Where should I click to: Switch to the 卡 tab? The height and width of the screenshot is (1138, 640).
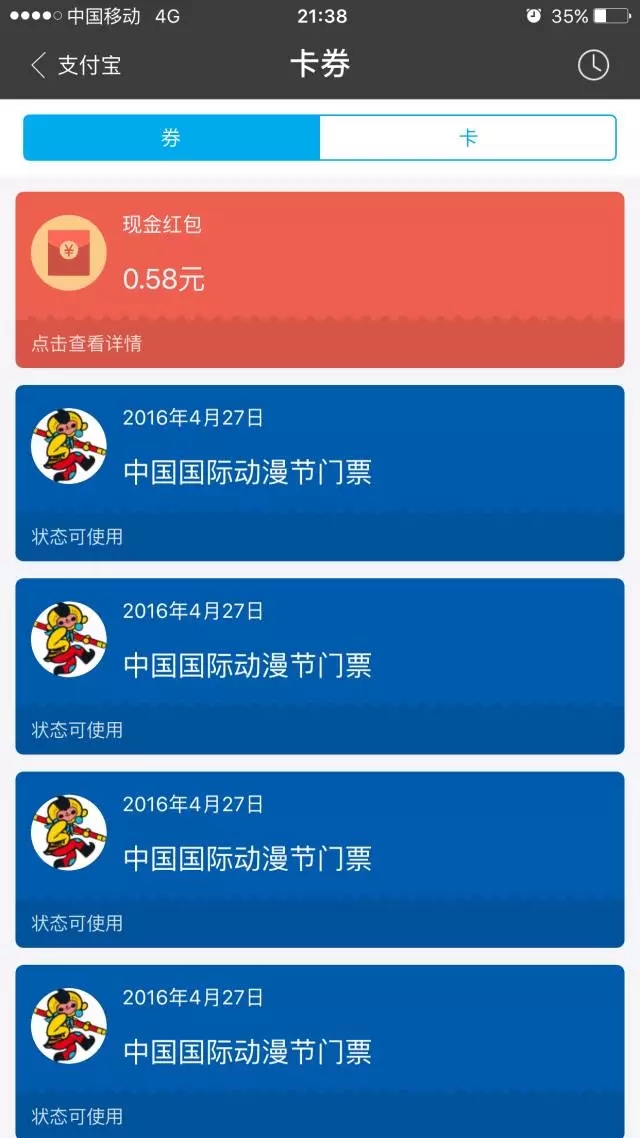[467, 138]
